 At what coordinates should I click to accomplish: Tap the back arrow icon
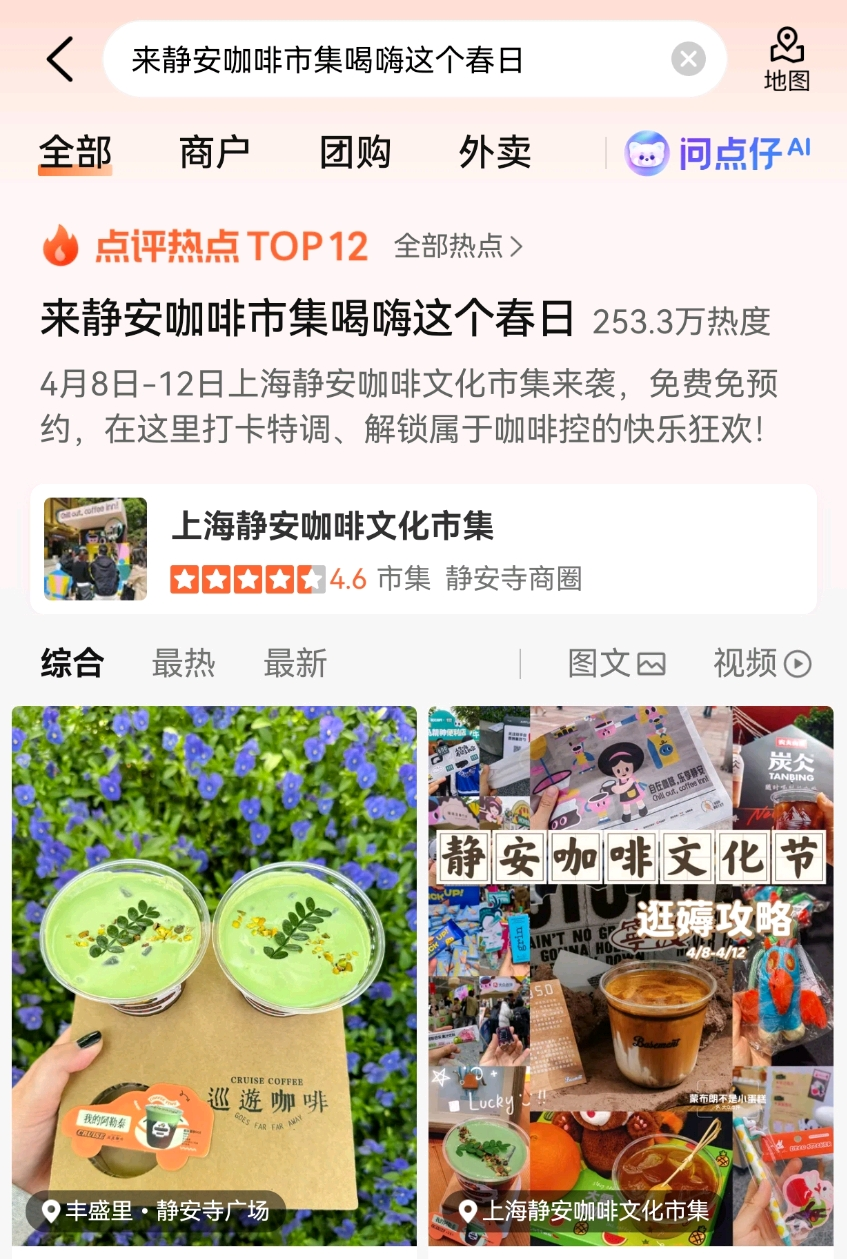click(x=60, y=58)
